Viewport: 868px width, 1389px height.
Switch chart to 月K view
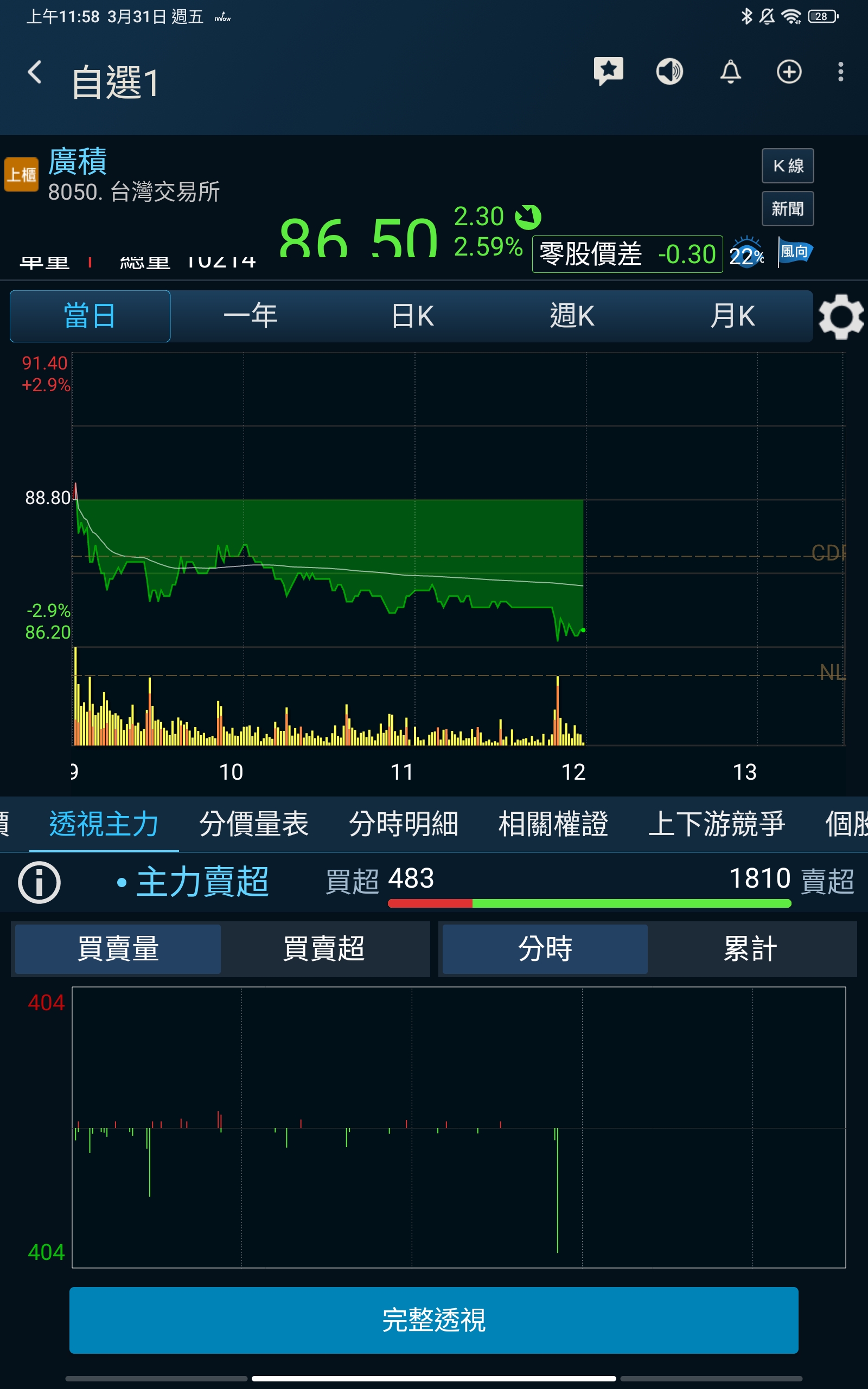tap(732, 316)
